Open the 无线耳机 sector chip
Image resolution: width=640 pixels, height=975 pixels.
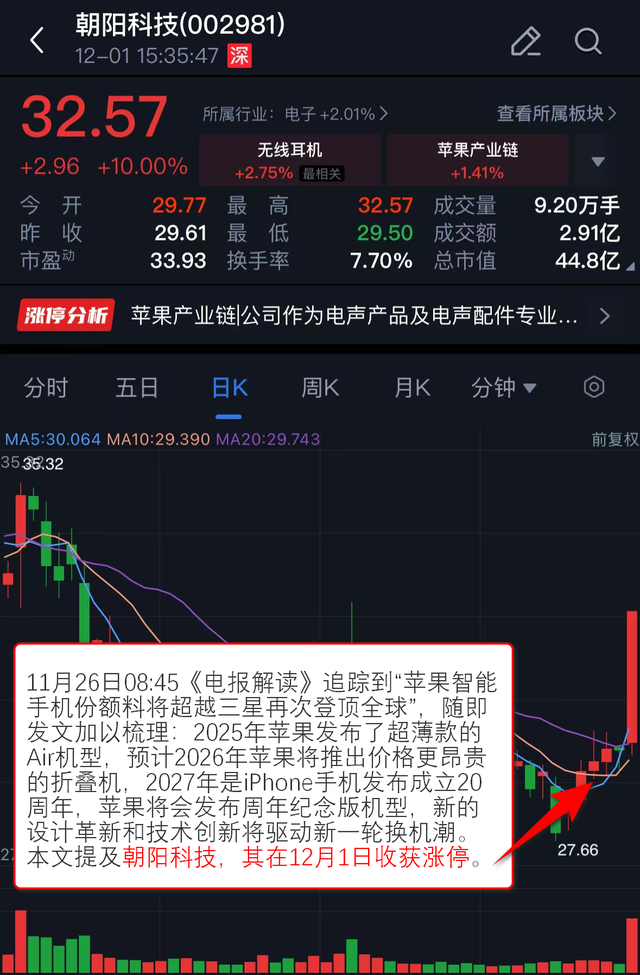tap(290, 160)
